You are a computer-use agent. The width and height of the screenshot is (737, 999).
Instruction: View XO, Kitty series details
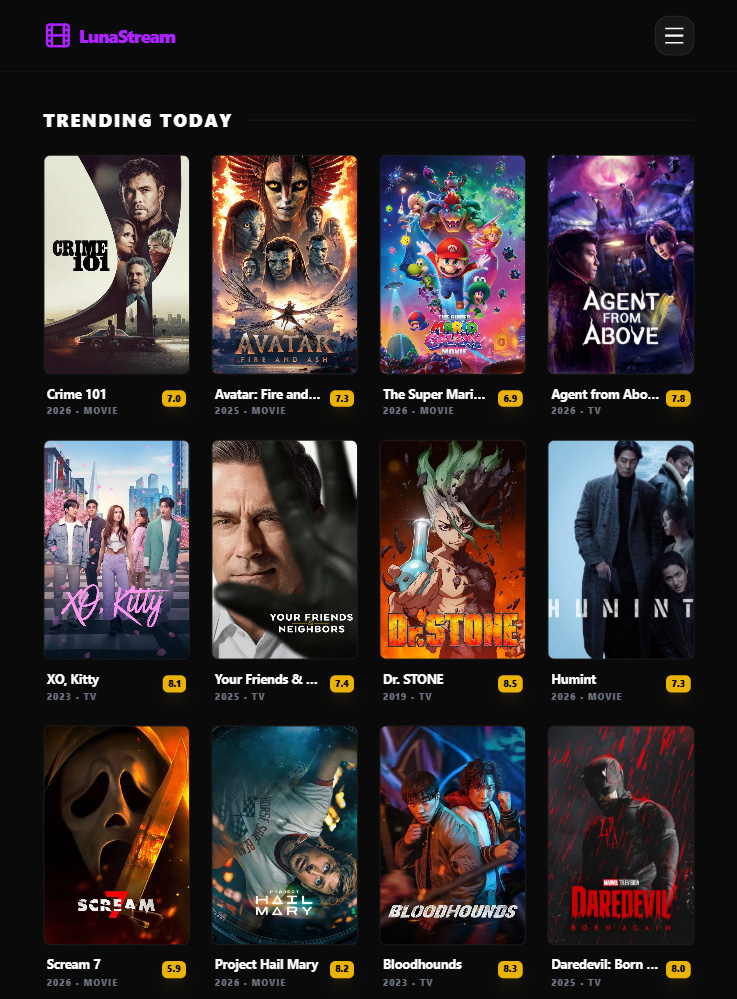coord(116,550)
